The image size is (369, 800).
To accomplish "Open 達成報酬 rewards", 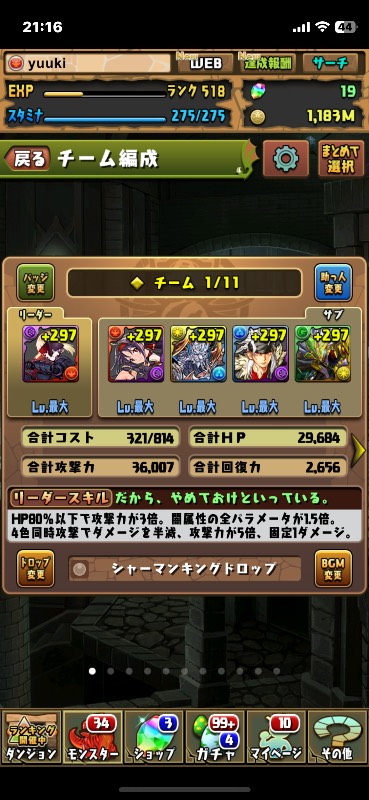I will (267, 63).
